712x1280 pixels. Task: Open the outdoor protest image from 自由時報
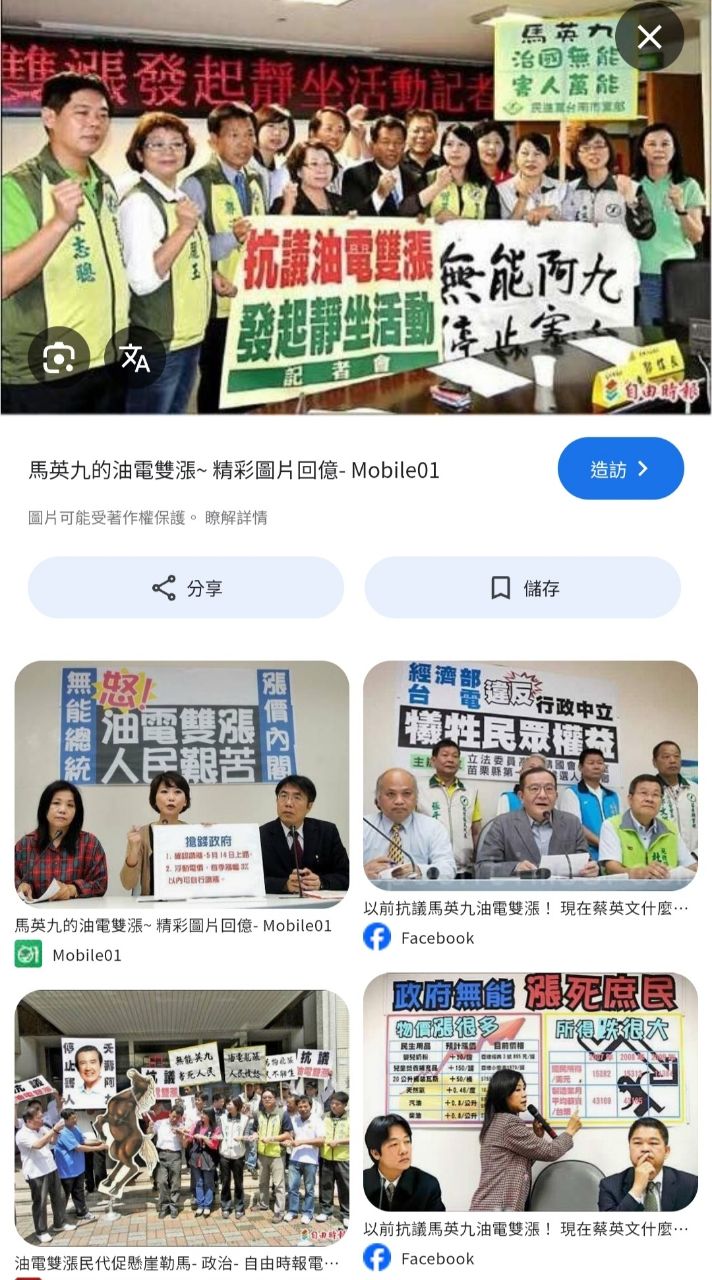[181, 1118]
